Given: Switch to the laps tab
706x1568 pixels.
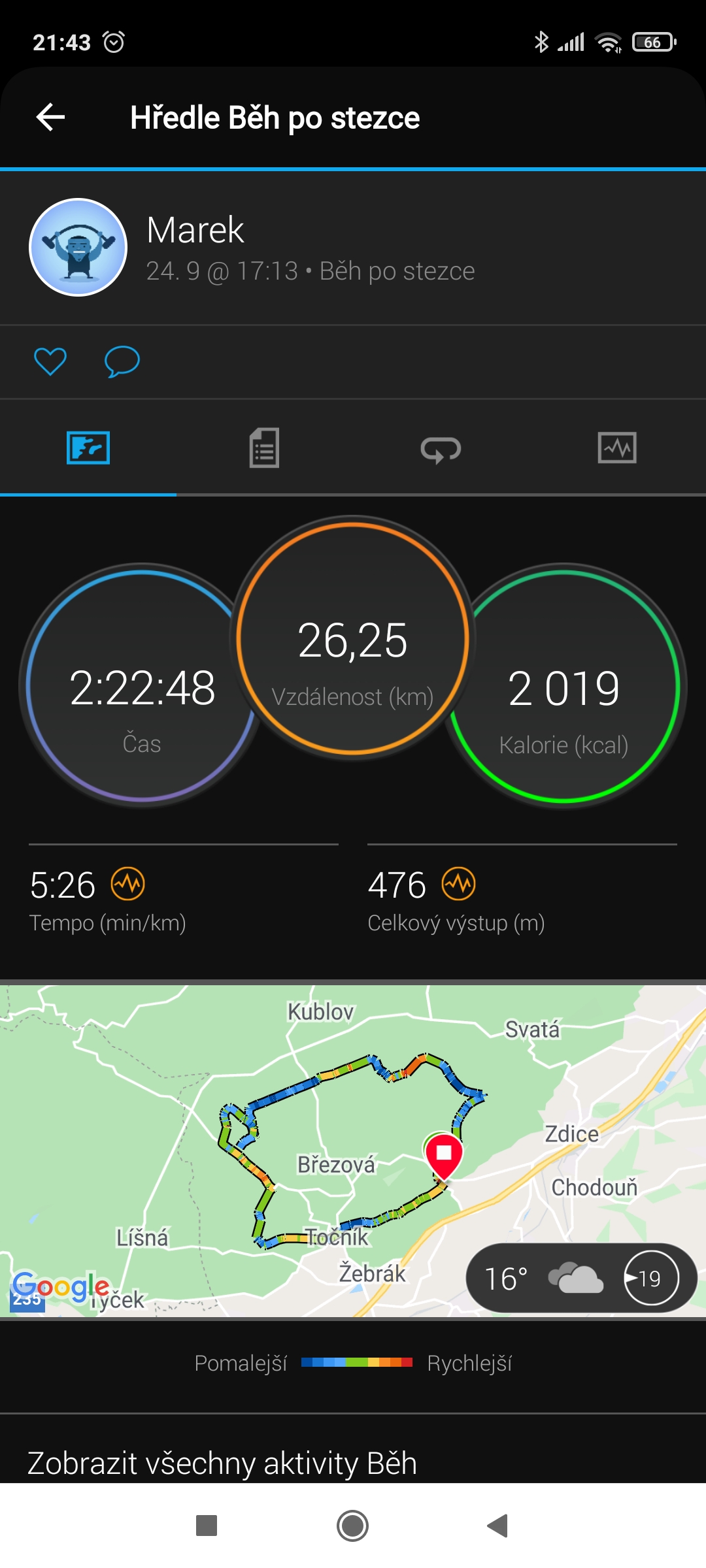Looking at the screenshot, I should click(x=441, y=449).
